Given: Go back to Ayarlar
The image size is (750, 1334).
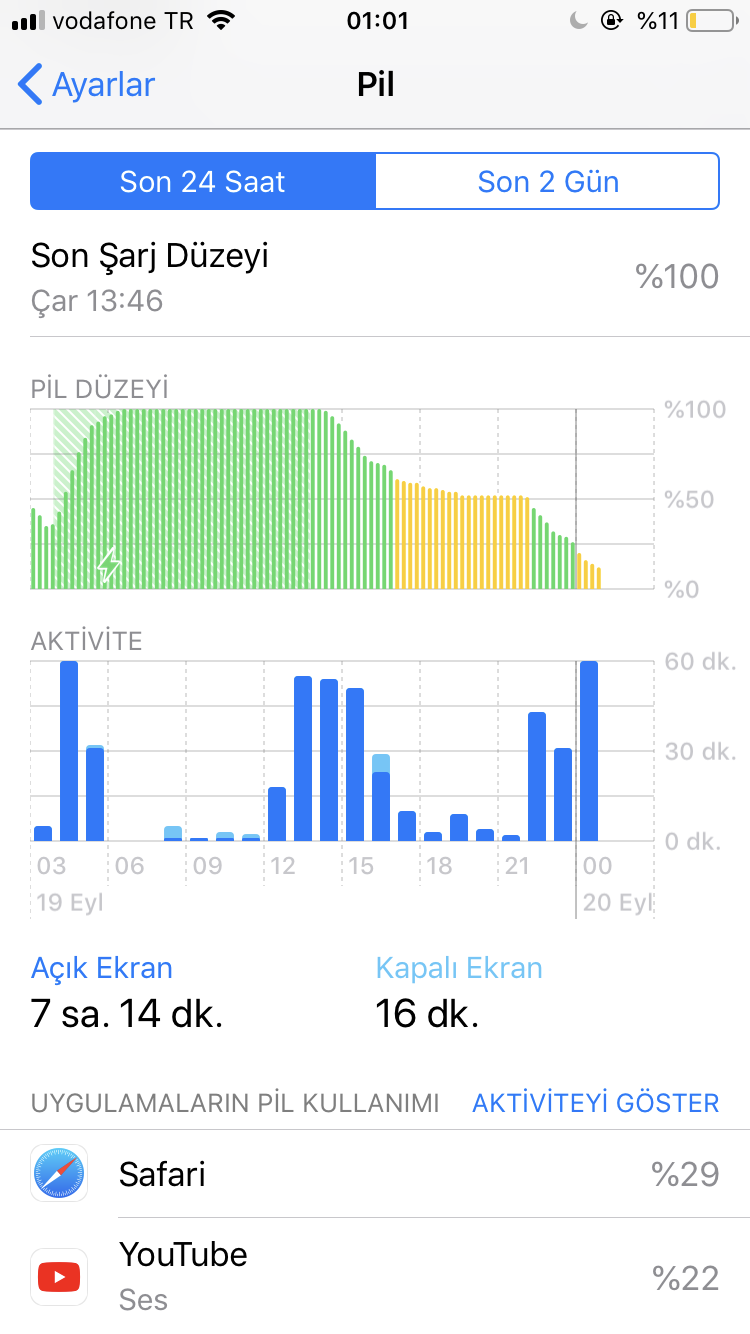Looking at the screenshot, I should 87,85.
